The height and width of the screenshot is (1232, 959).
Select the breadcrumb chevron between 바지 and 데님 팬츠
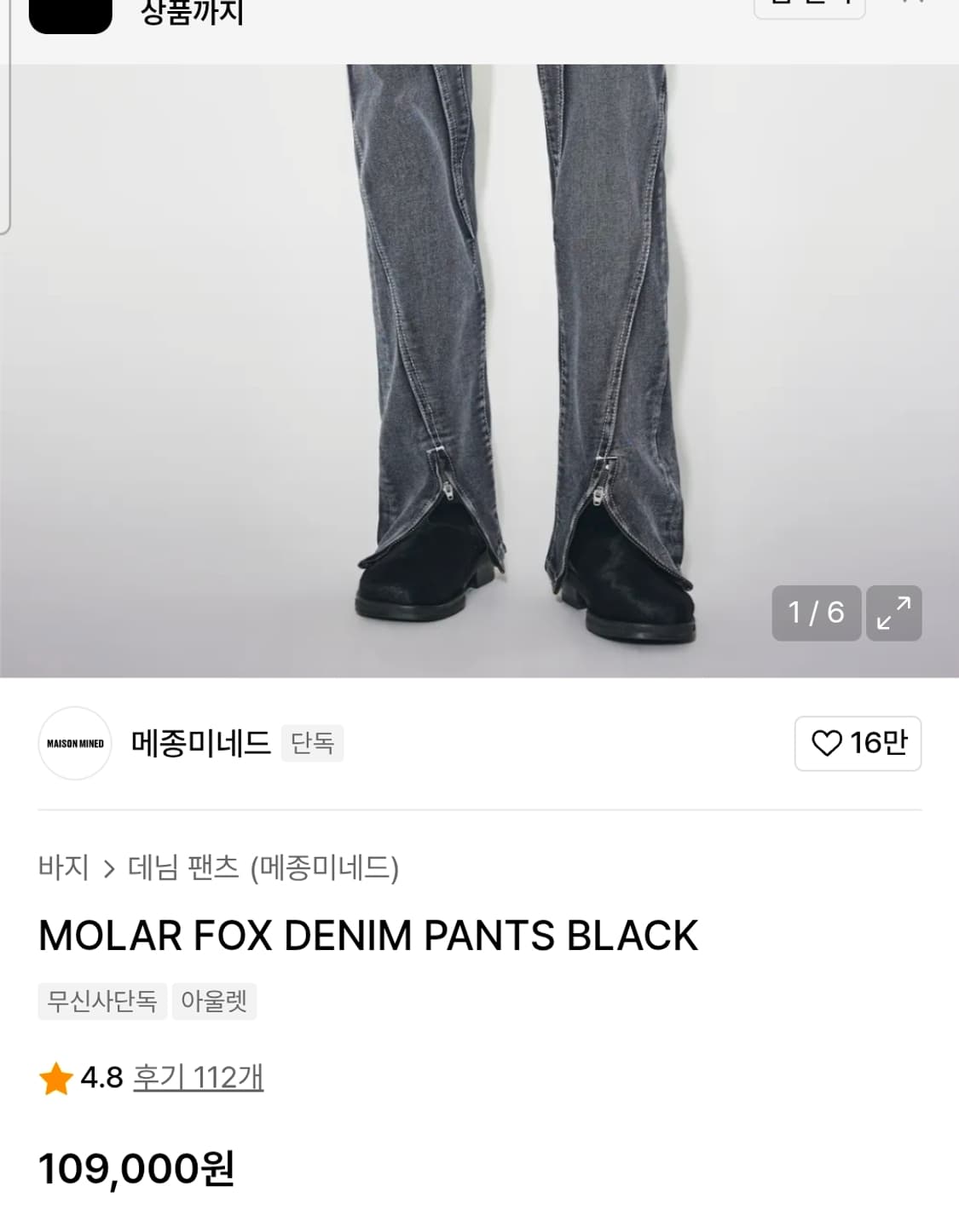[x=111, y=868]
